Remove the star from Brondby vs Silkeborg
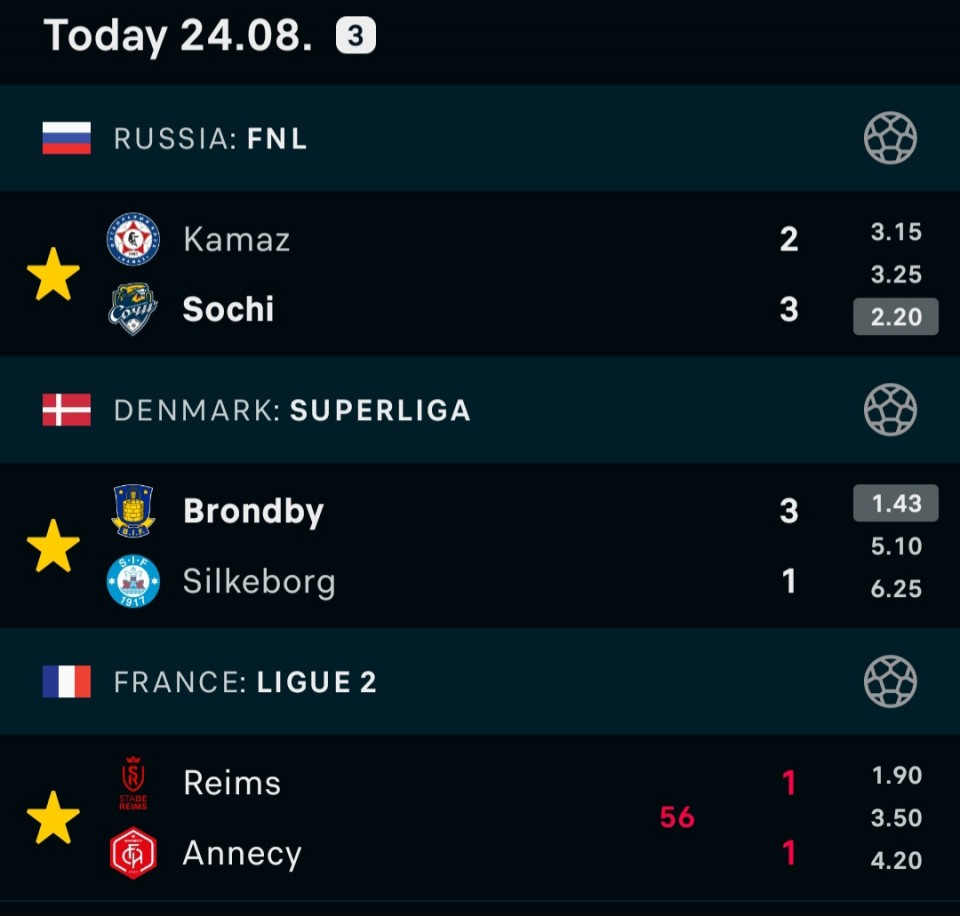Viewport: 960px width, 916px height. pos(53,546)
